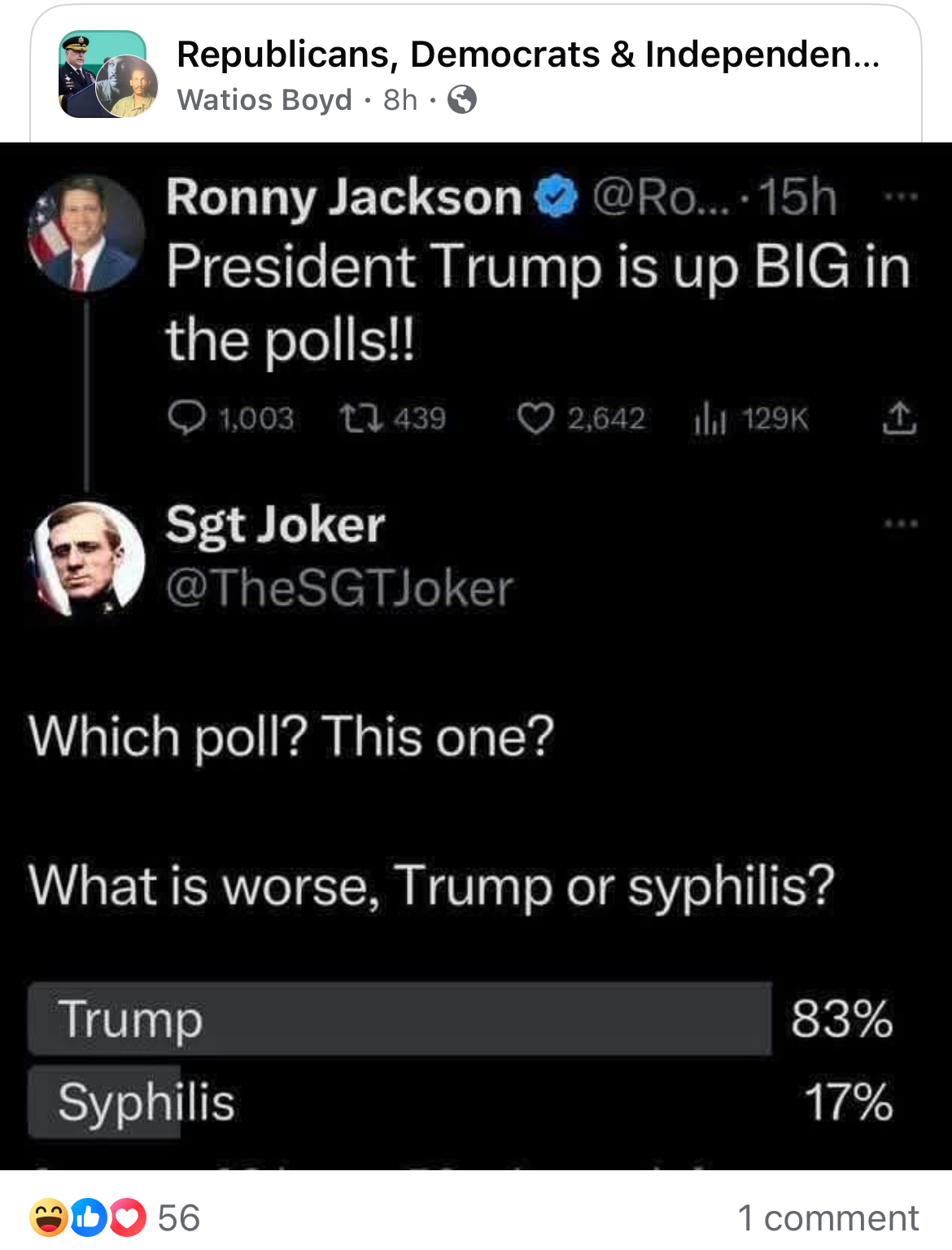Image resolution: width=952 pixels, height=1250 pixels.
Task: Open the Republicans, Democrats & Independents group
Action: click(x=527, y=55)
